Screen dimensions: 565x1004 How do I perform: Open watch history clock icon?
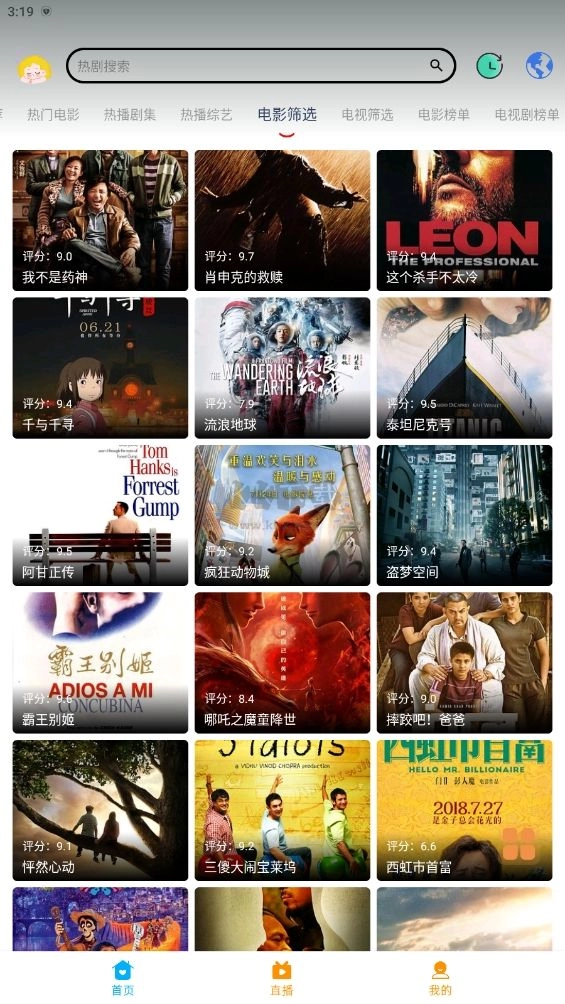click(489, 65)
